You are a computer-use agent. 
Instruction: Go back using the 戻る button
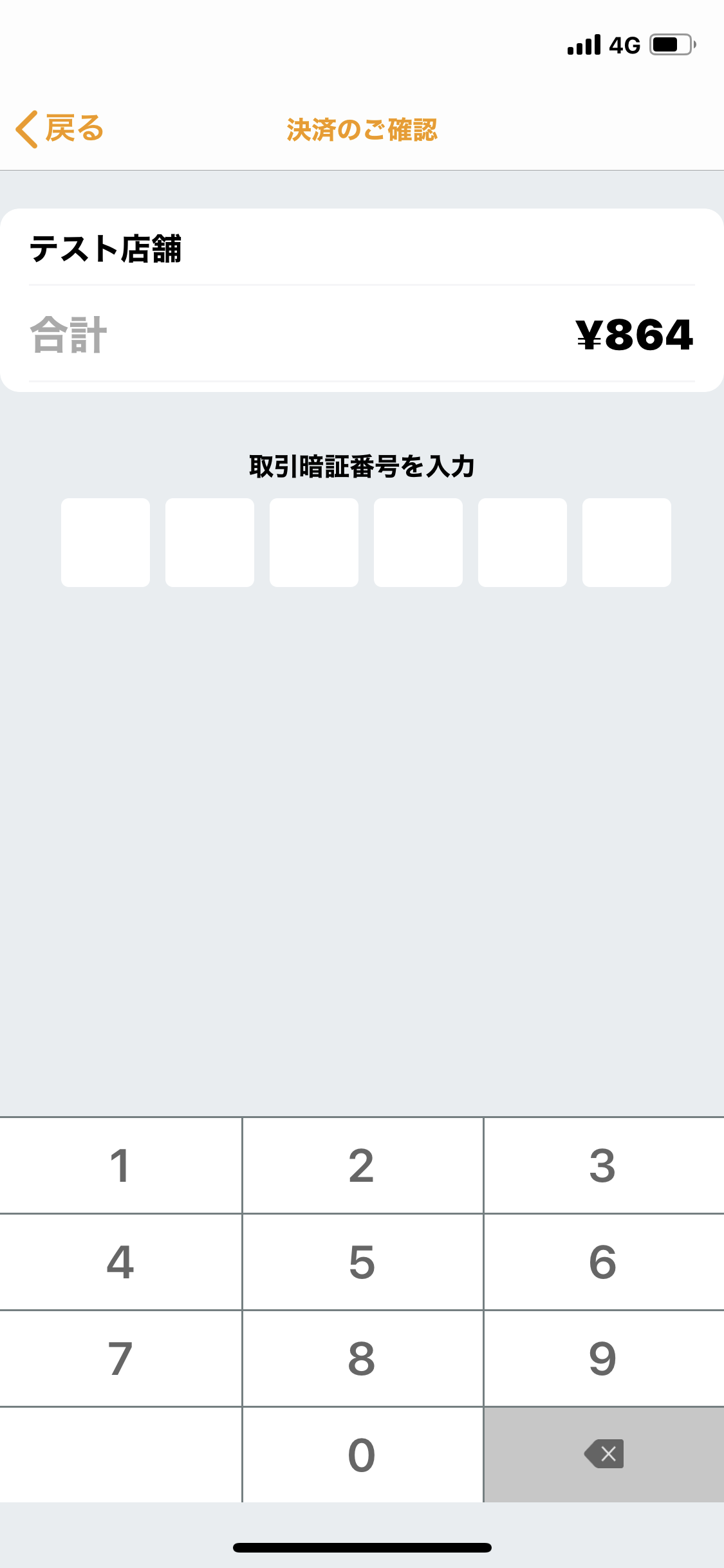(59, 129)
